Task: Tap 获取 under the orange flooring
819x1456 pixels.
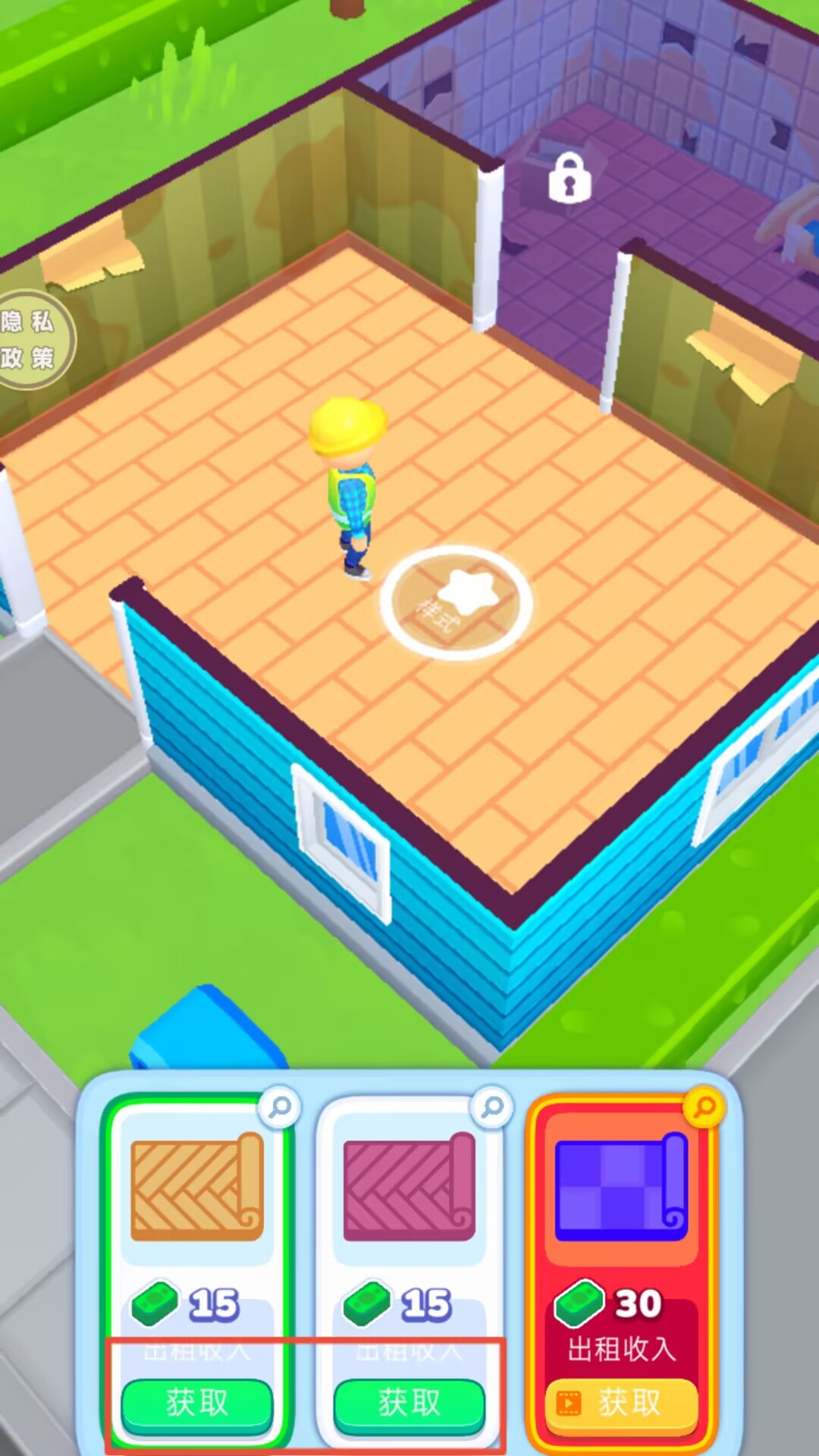Action: coord(197,1404)
